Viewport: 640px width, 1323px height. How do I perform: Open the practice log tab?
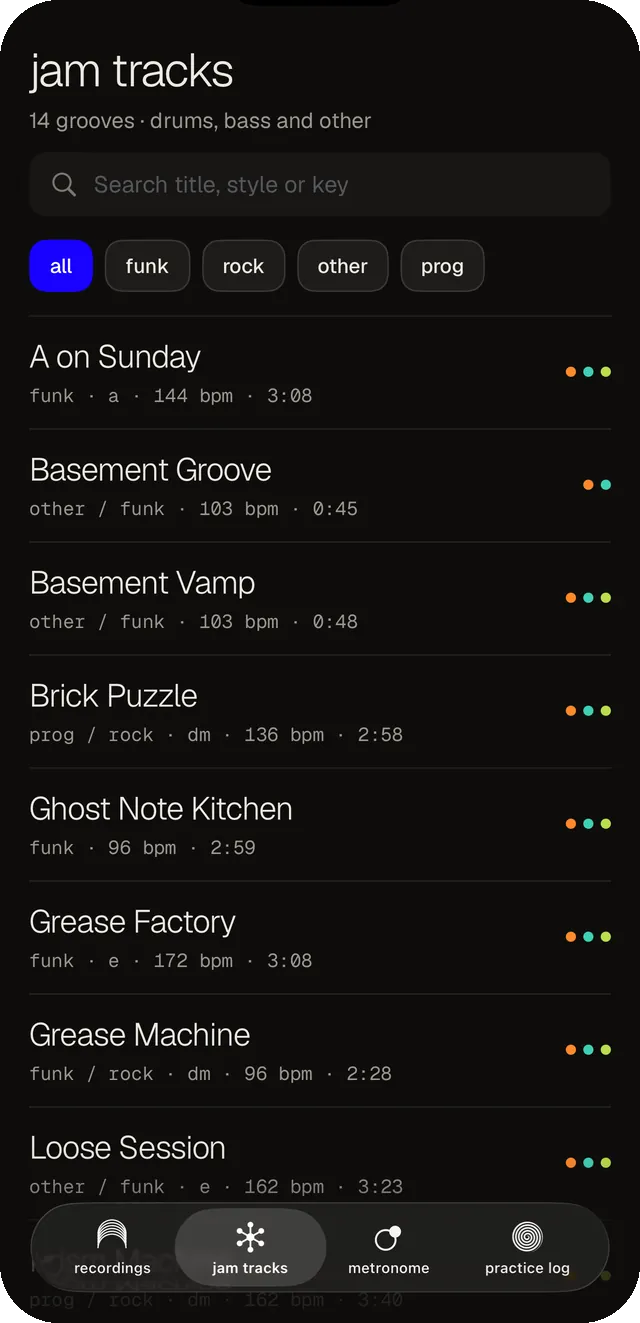click(x=527, y=1247)
